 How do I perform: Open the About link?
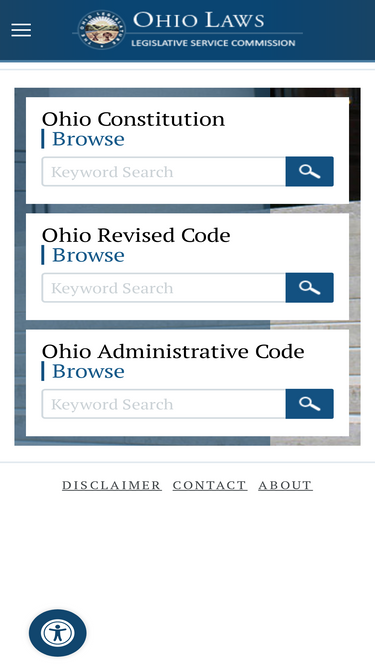[286, 485]
